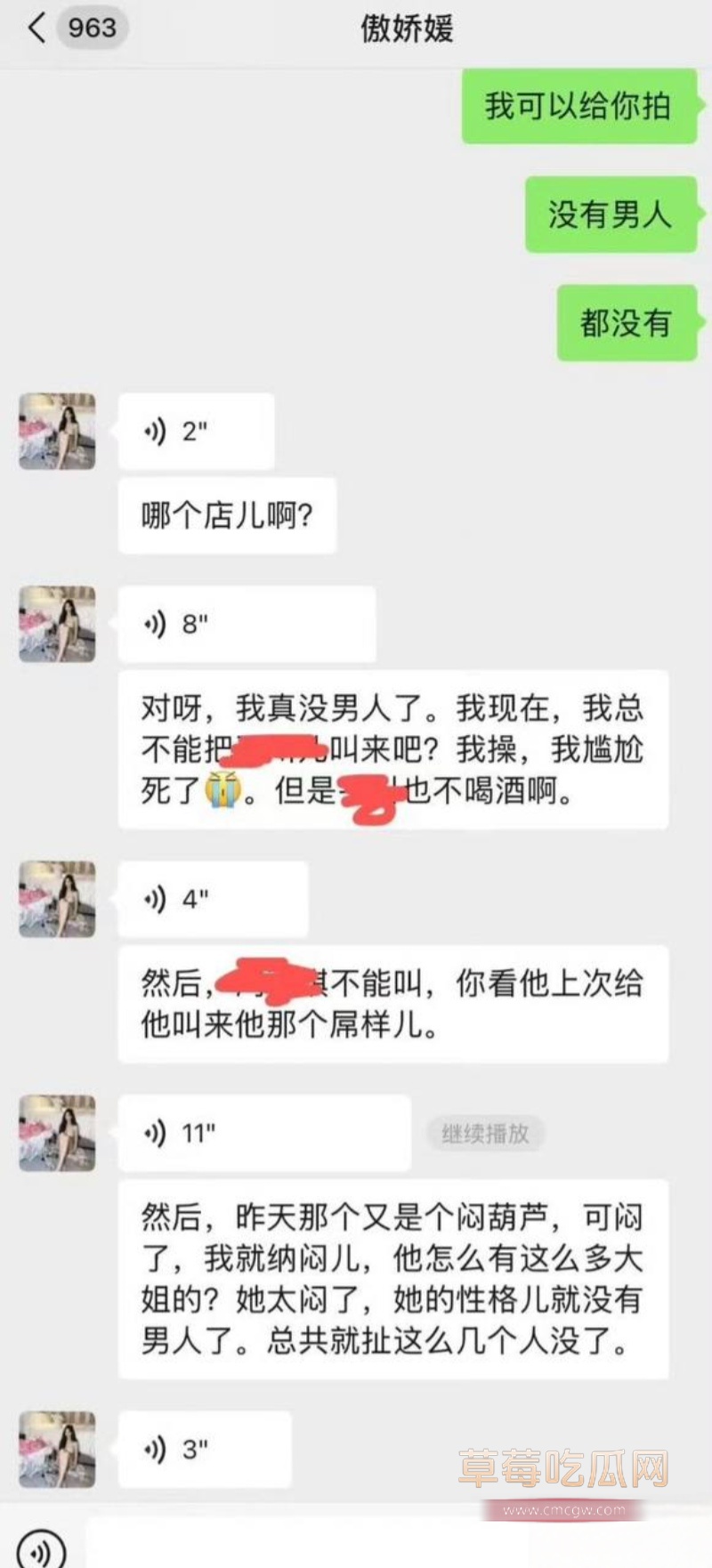Tap the 我可以给你拍 sent message
This screenshot has height=1568, width=712.
578,106
